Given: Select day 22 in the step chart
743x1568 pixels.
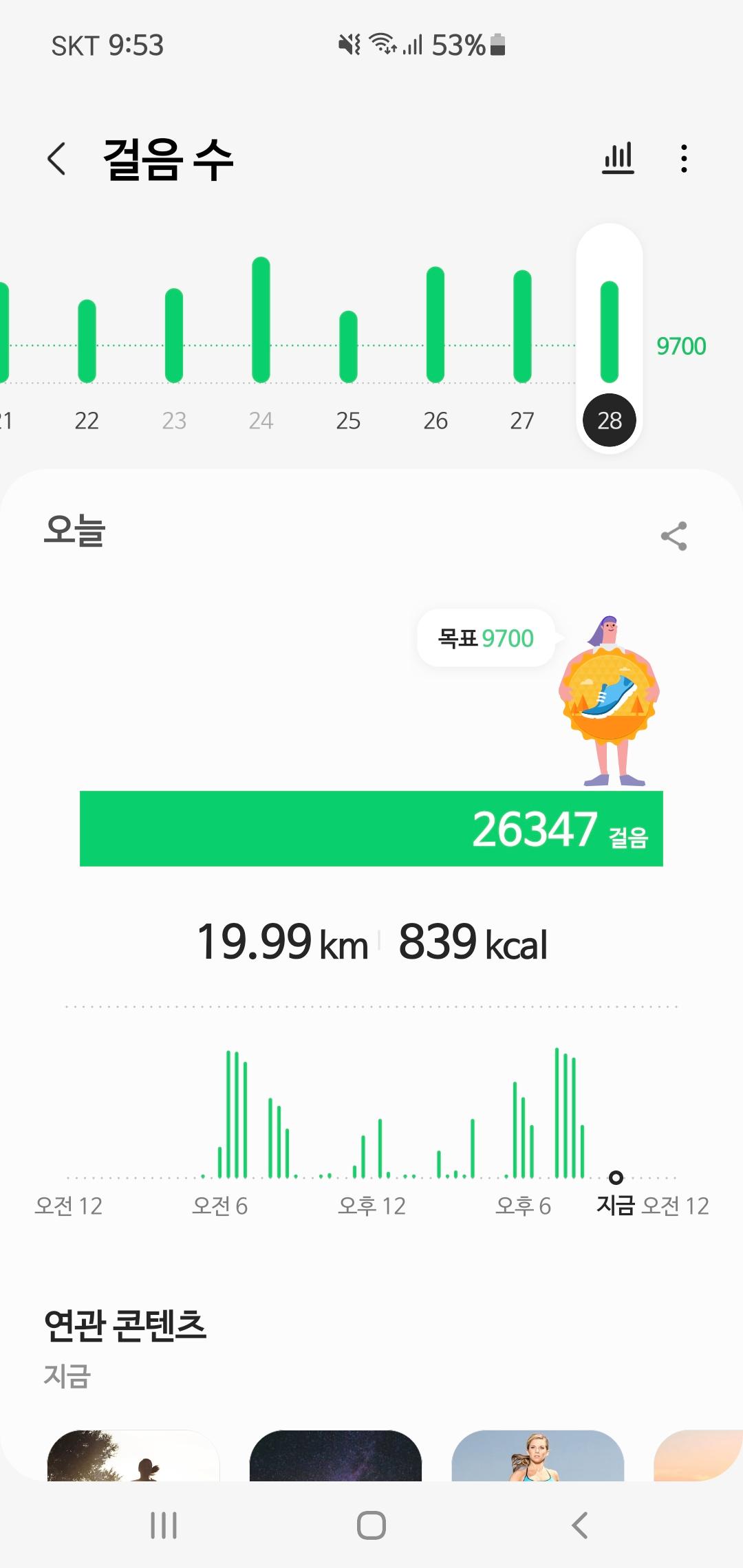Looking at the screenshot, I should click(x=87, y=344).
